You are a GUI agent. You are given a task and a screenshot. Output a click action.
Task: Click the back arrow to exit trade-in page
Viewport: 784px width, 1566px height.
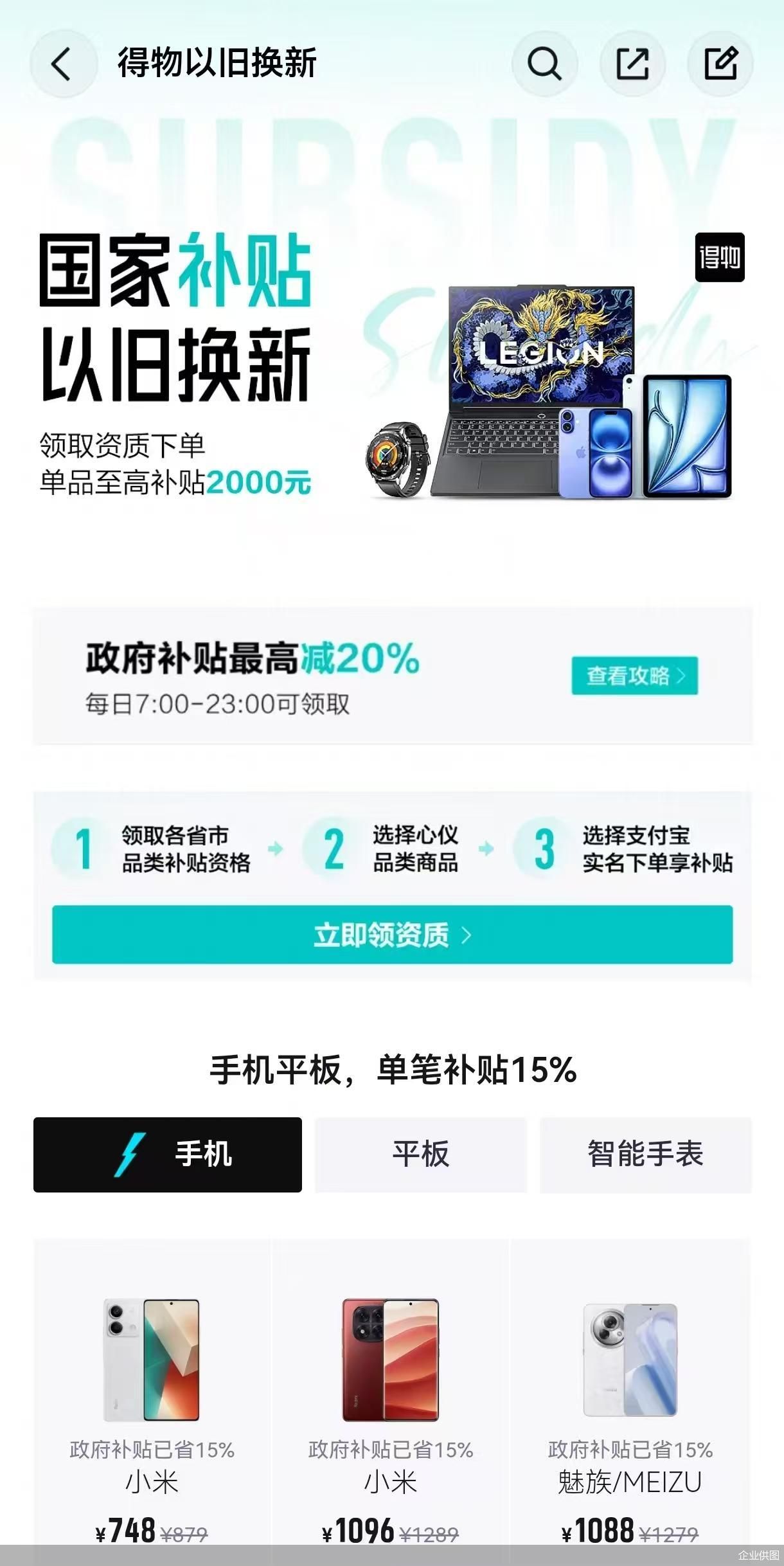pos(62,64)
